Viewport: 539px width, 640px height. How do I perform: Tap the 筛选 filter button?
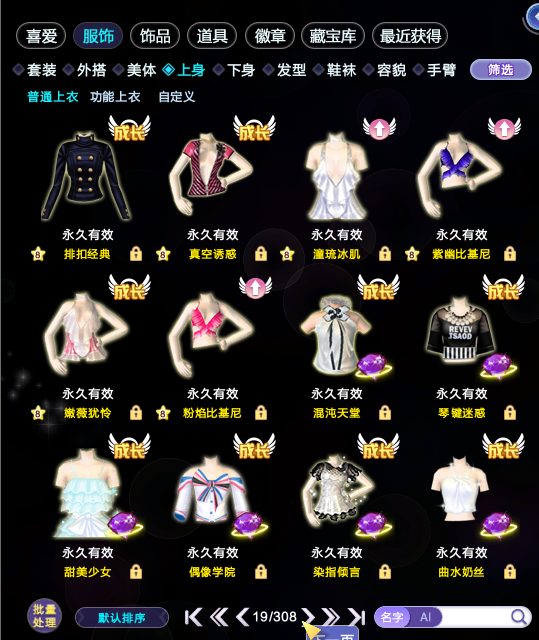coord(501,70)
